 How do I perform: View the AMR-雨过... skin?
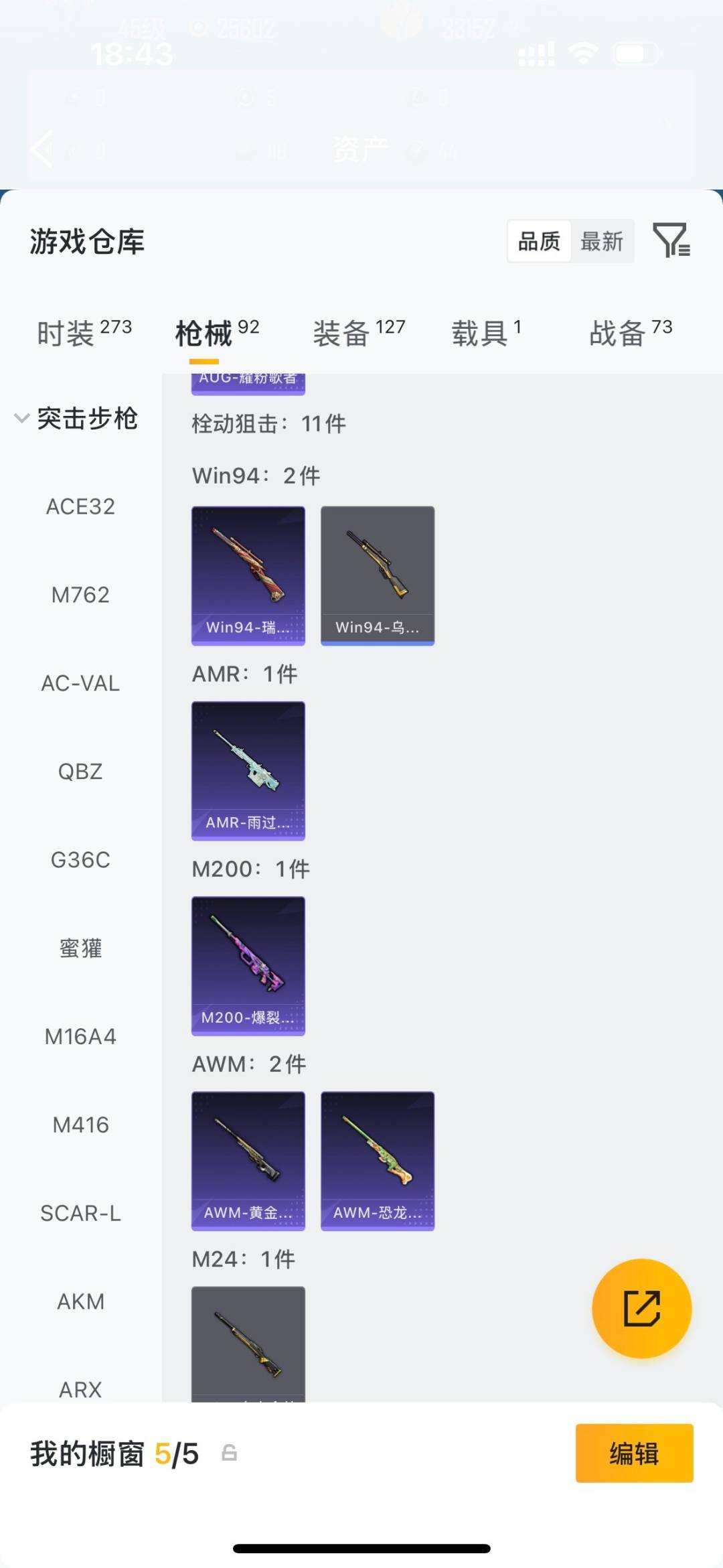[248, 770]
